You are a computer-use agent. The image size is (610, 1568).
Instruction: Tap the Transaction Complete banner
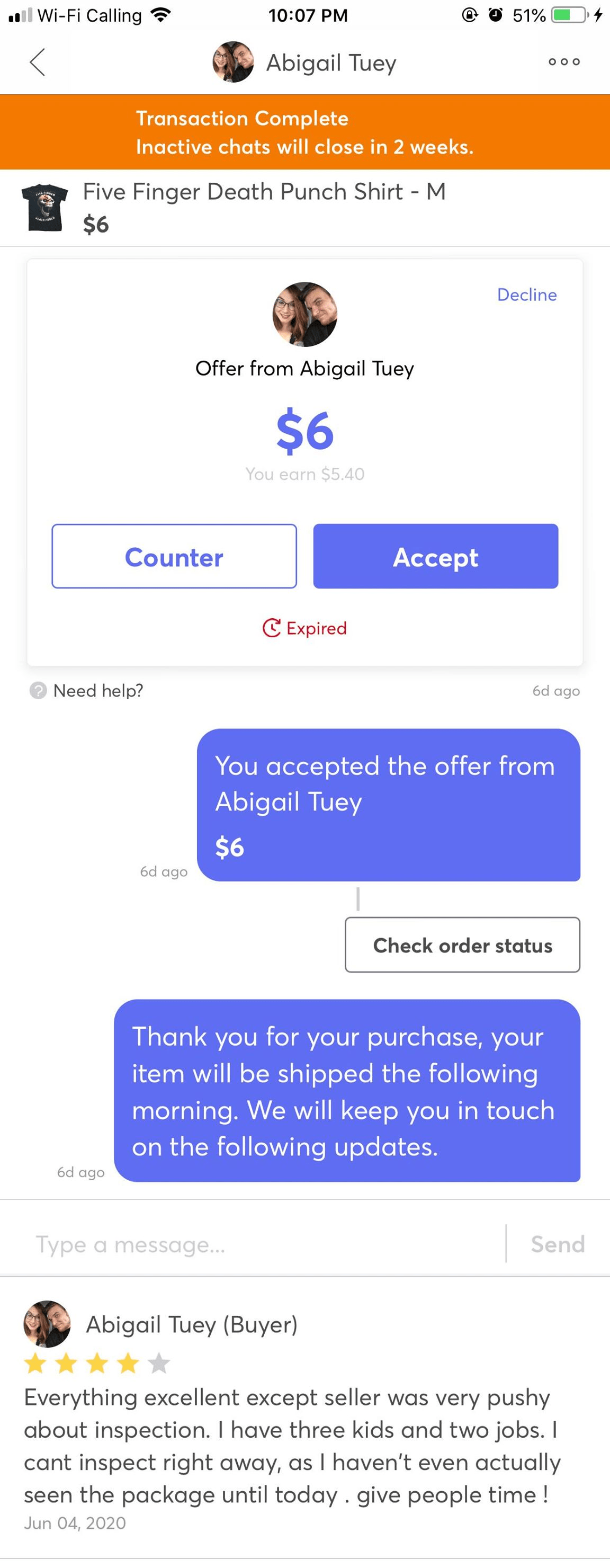point(304,131)
